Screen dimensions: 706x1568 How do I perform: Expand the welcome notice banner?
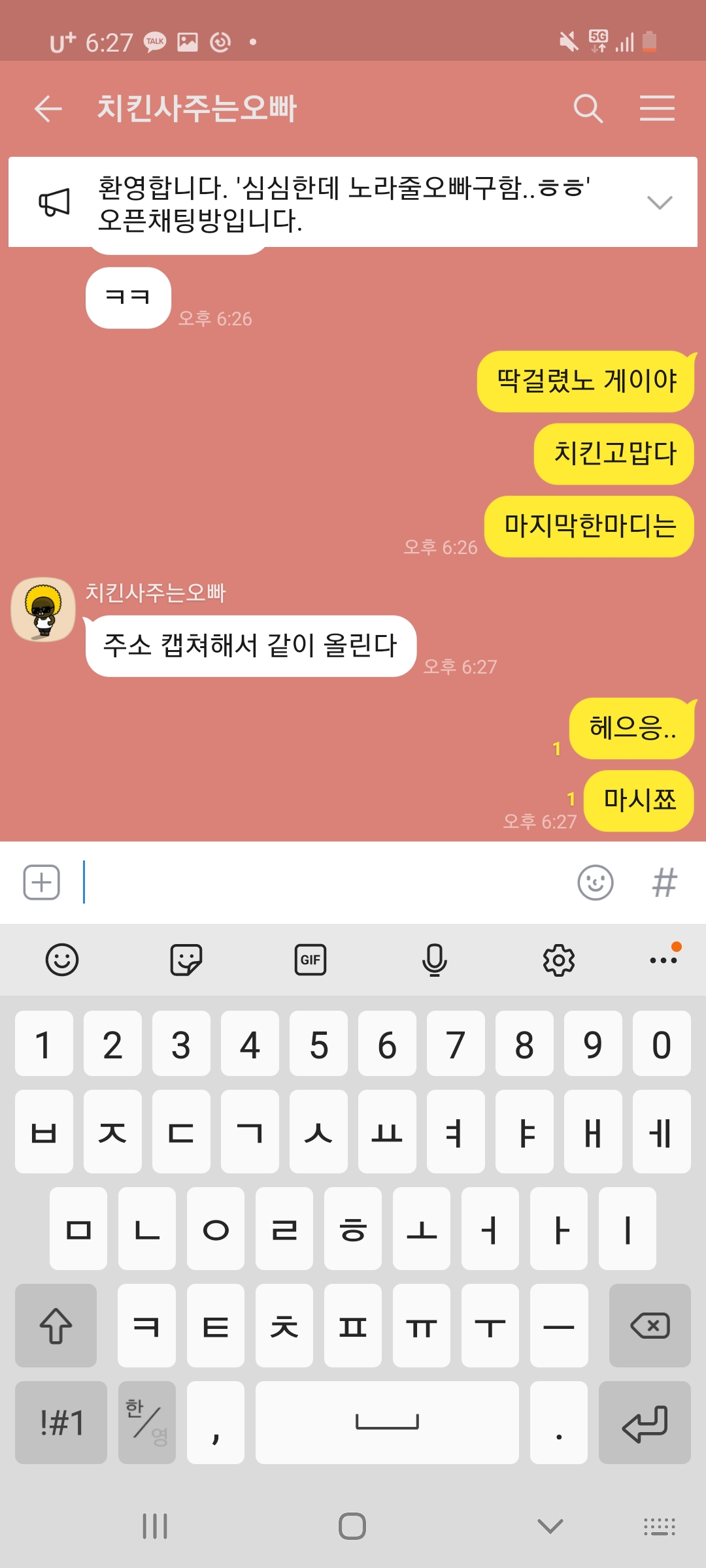pos(659,203)
